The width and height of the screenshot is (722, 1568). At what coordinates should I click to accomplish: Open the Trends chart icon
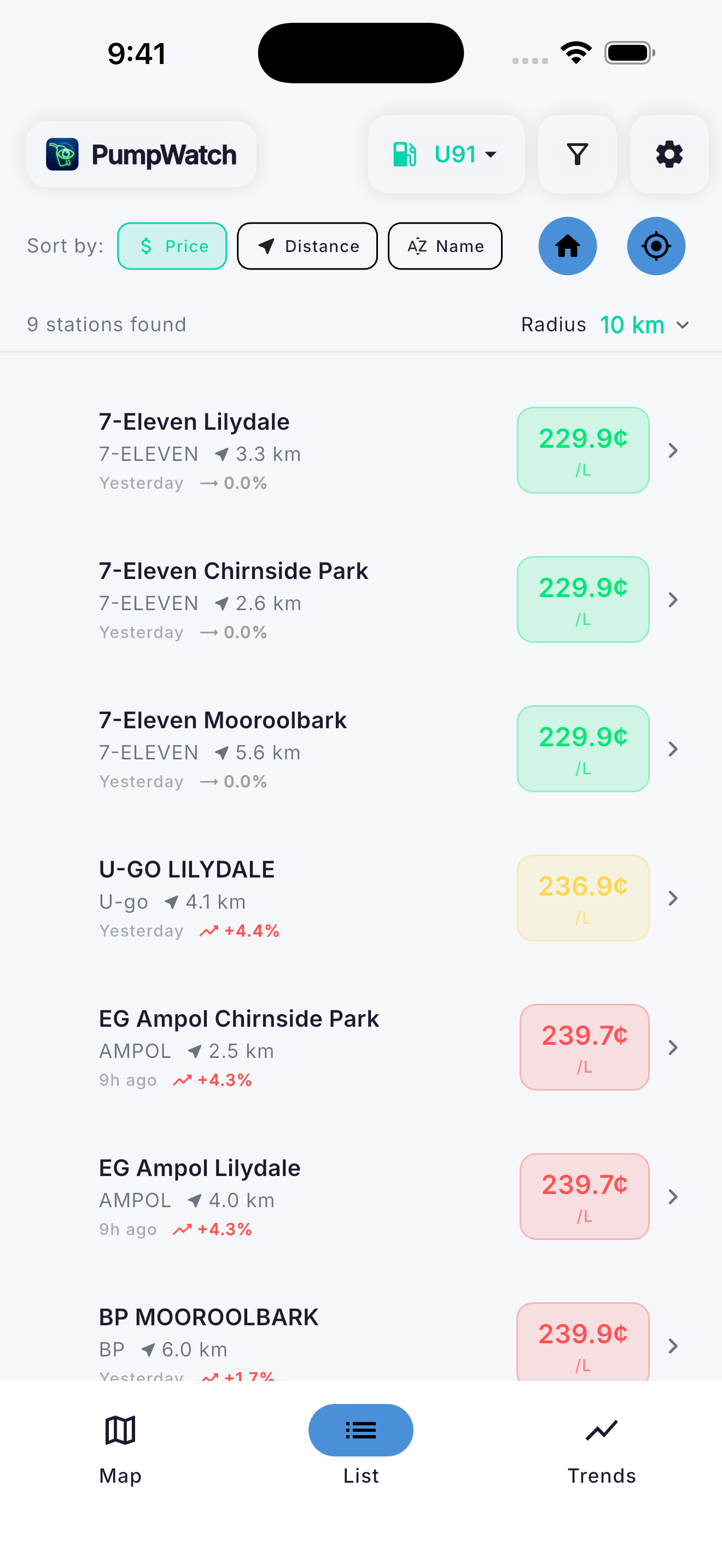tap(602, 1430)
